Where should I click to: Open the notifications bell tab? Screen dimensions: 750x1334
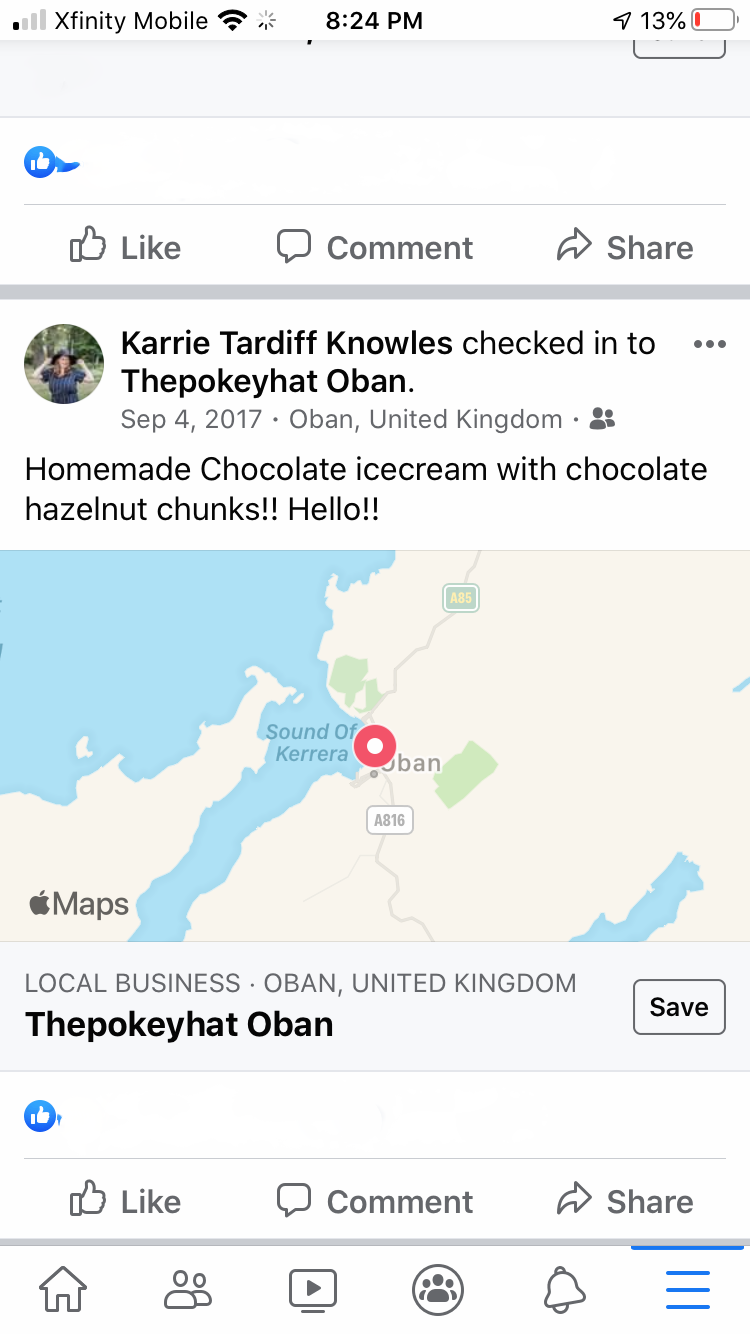[x=564, y=1289]
